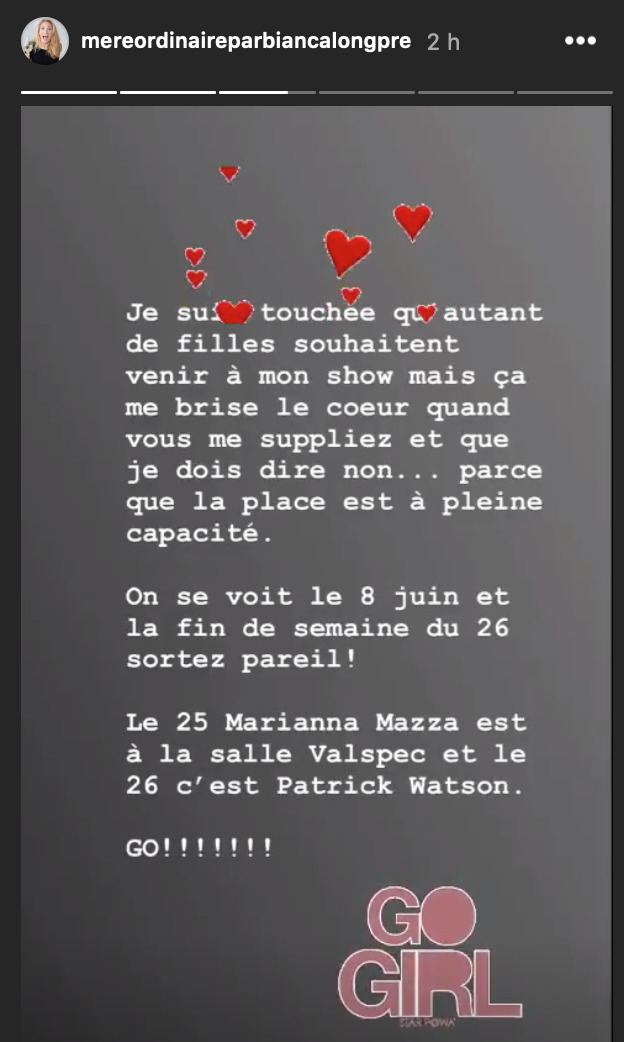Tap the mereordinaireparbiancalongpre username

pyautogui.click(x=246, y=41)
